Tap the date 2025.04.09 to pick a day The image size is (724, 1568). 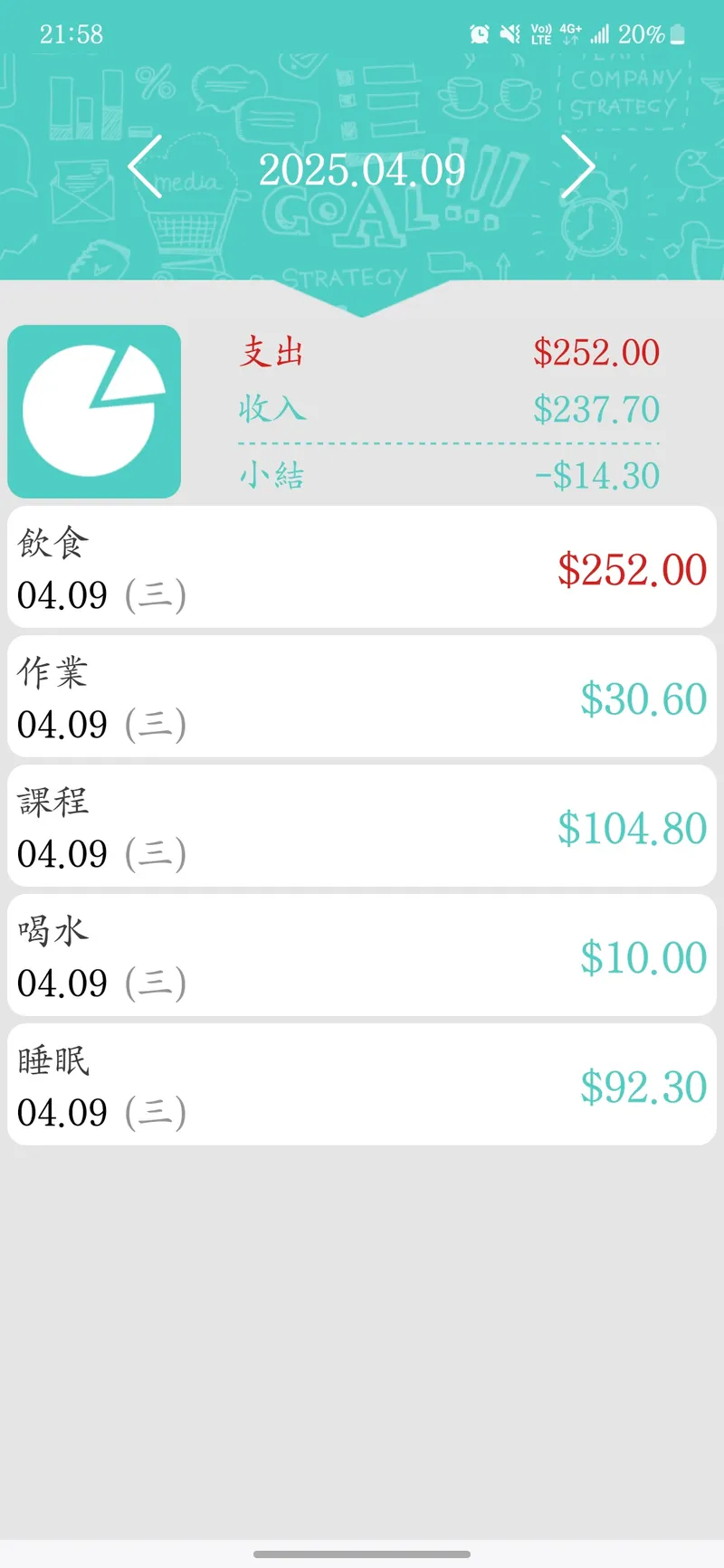tap(362, 170)
